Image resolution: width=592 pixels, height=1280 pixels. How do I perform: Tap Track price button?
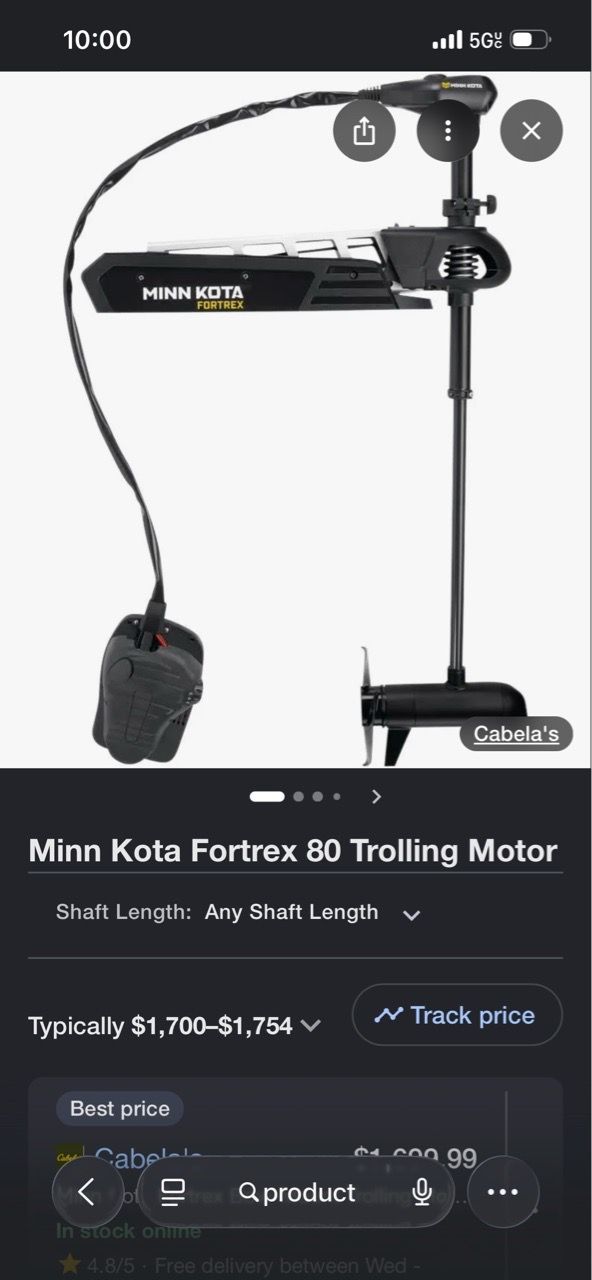(x=457, y=1015)
